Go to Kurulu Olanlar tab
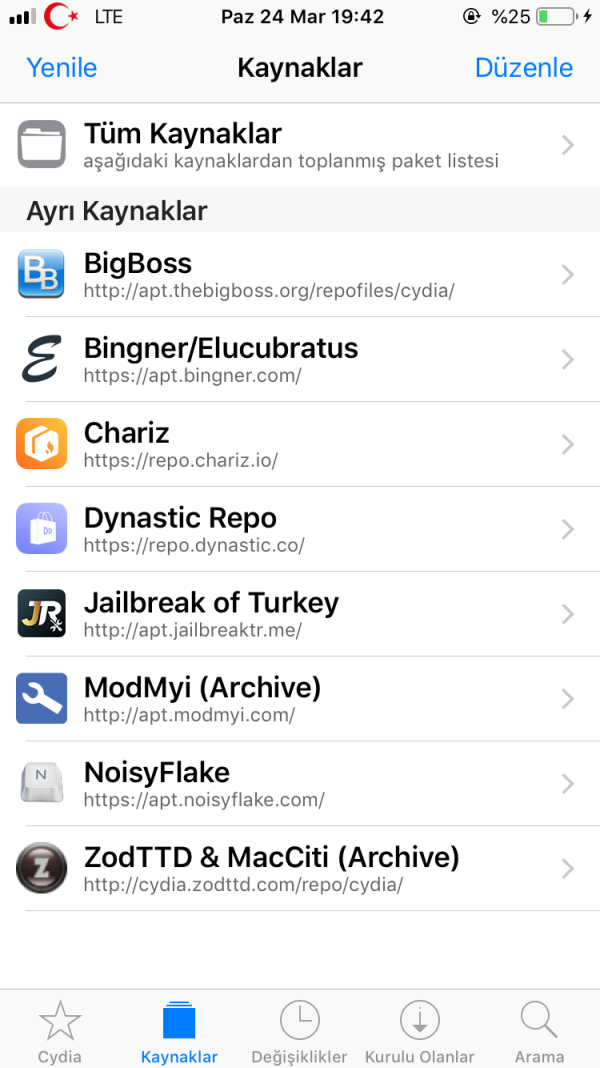600x1068 pixels. 420,1030
